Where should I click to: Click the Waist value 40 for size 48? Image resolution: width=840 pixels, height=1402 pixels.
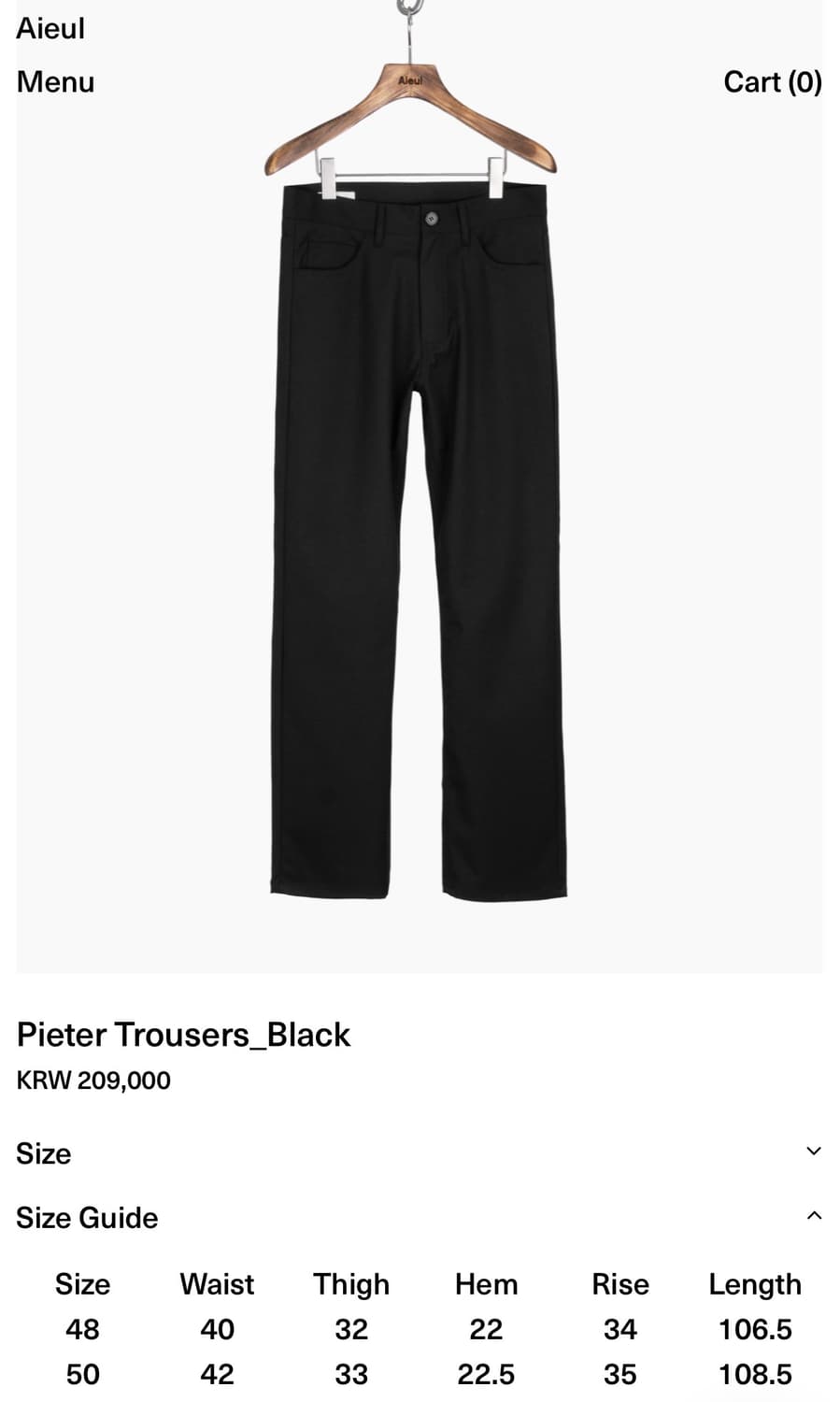pos(217,1329)
